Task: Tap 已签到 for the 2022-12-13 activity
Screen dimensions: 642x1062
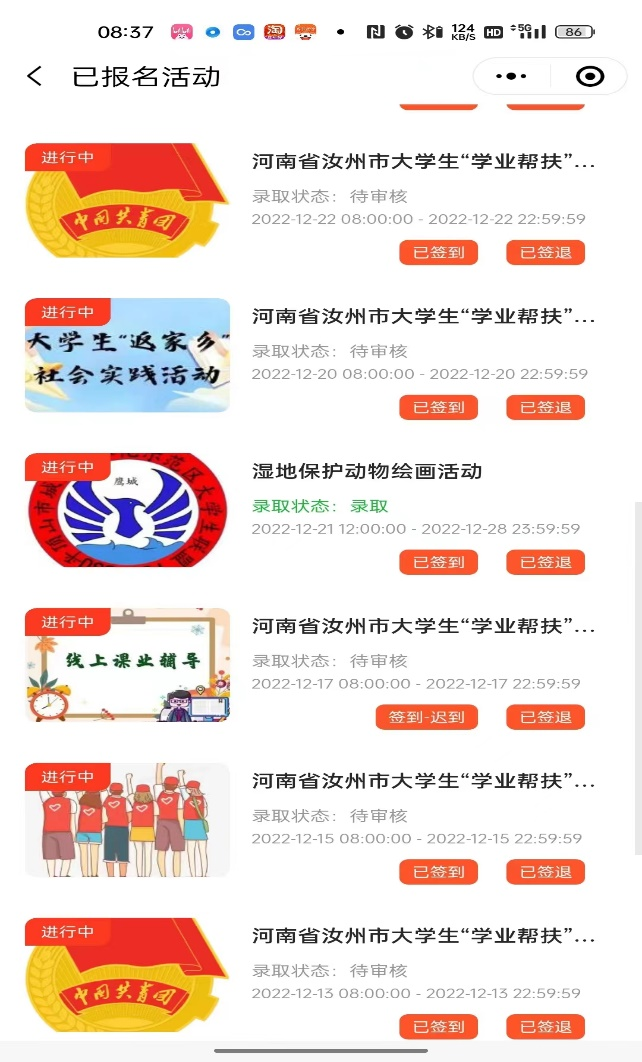Action: tap(439, 1027)
